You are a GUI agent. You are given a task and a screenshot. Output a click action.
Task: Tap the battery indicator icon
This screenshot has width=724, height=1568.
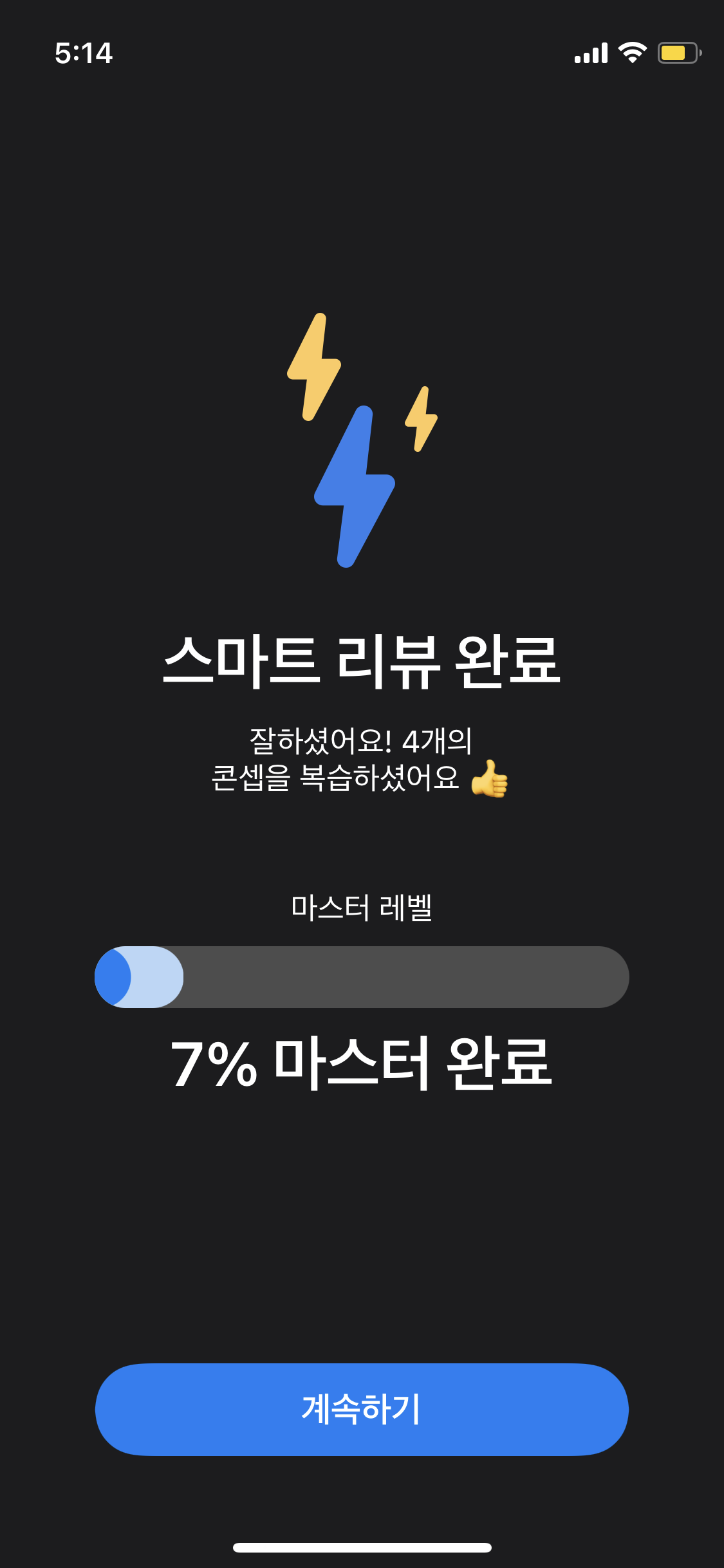[674, 54]
